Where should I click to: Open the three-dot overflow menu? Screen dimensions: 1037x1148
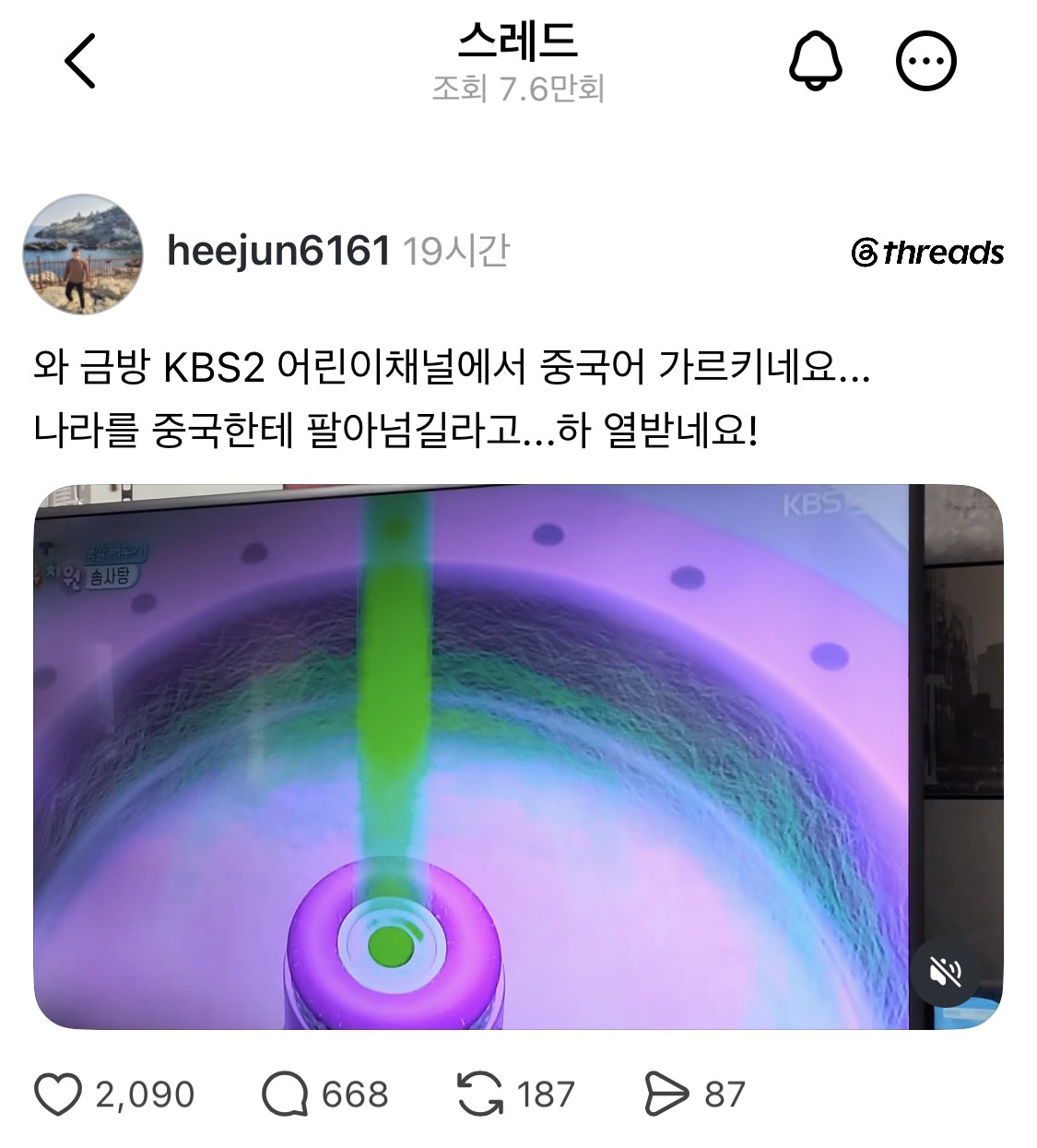click(x=926, y=61)
